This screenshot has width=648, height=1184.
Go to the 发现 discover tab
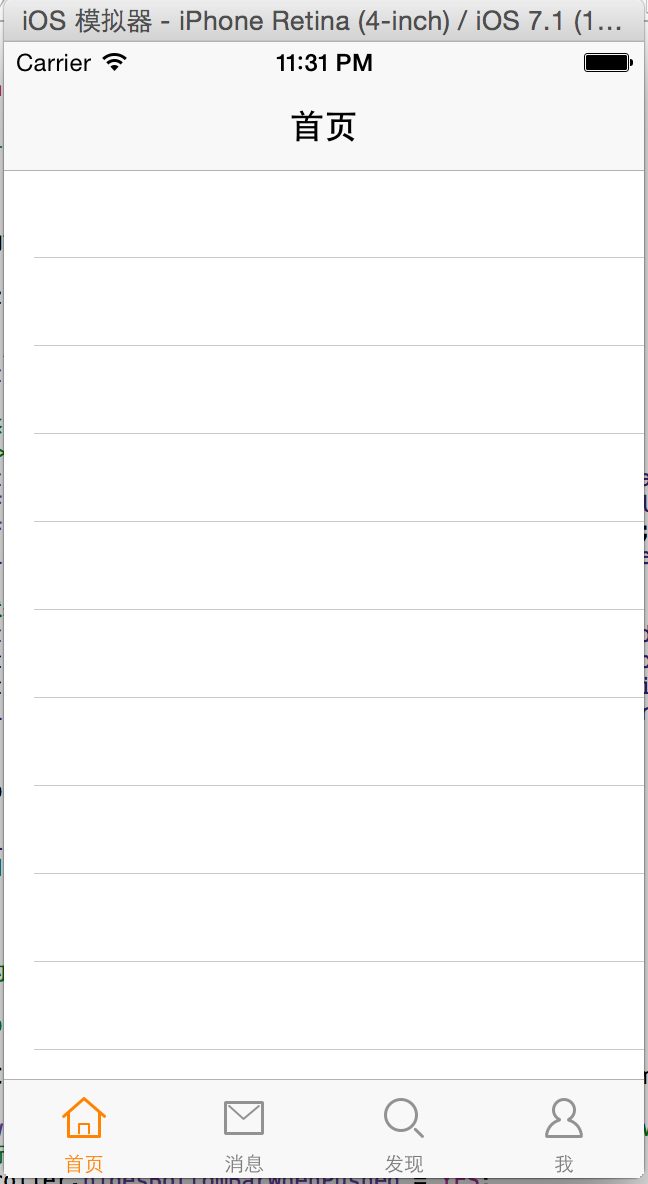404,1133
